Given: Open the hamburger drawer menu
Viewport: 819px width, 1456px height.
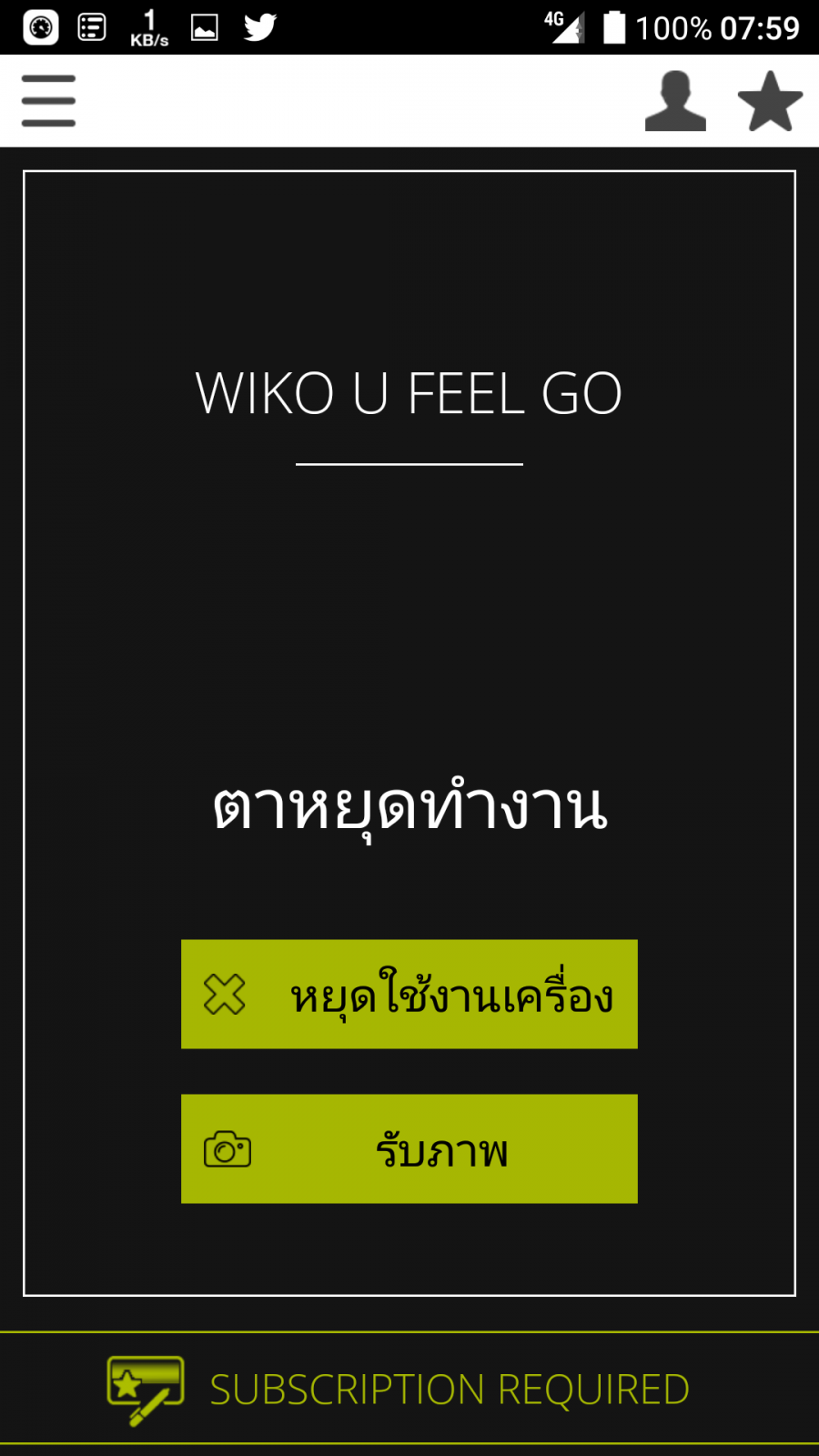Looking at the screenshot, I should click(48, 100).
